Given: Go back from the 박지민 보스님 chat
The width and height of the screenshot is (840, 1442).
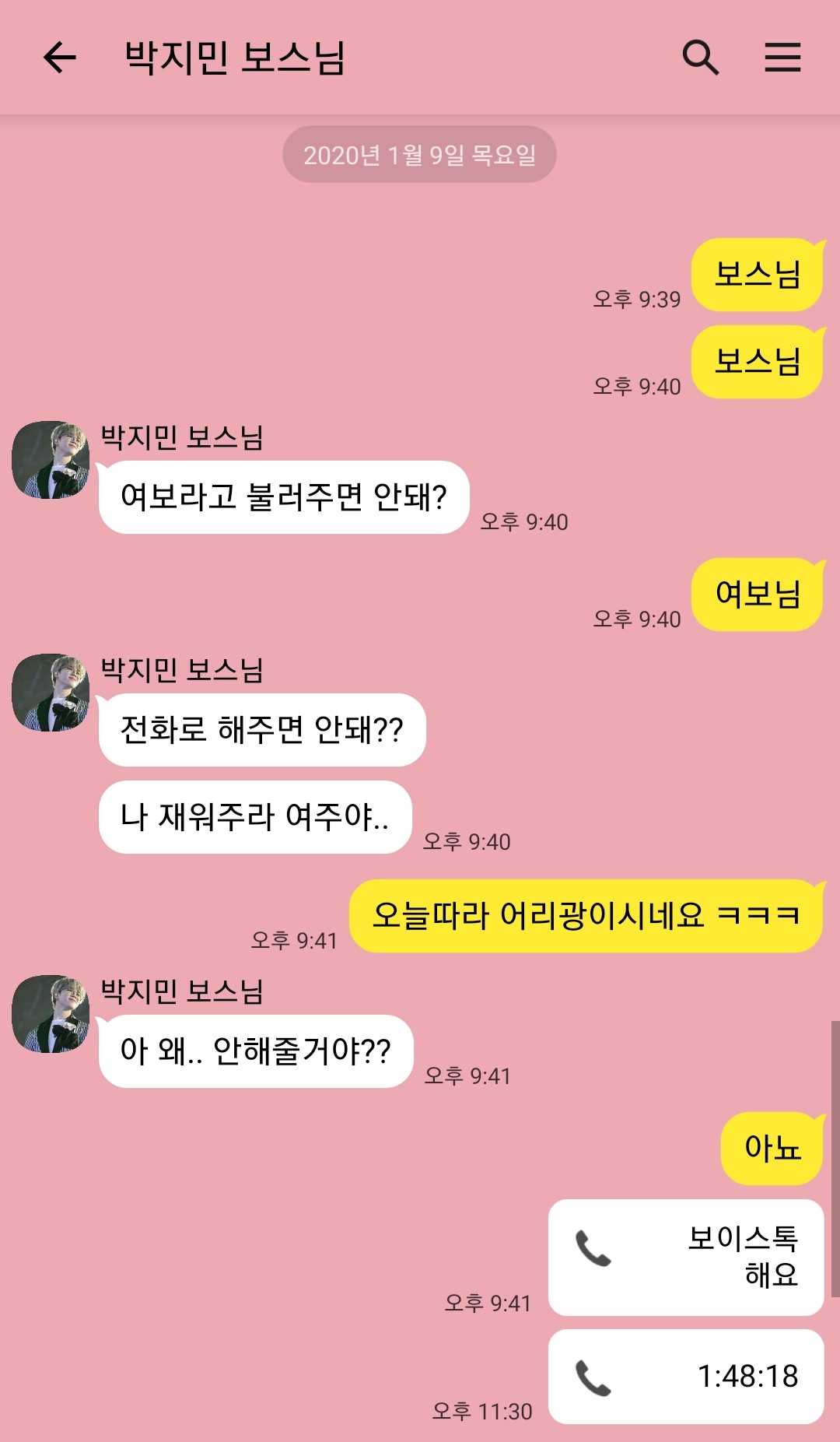Looking at the screenshot, I should (x=59, y=58).
